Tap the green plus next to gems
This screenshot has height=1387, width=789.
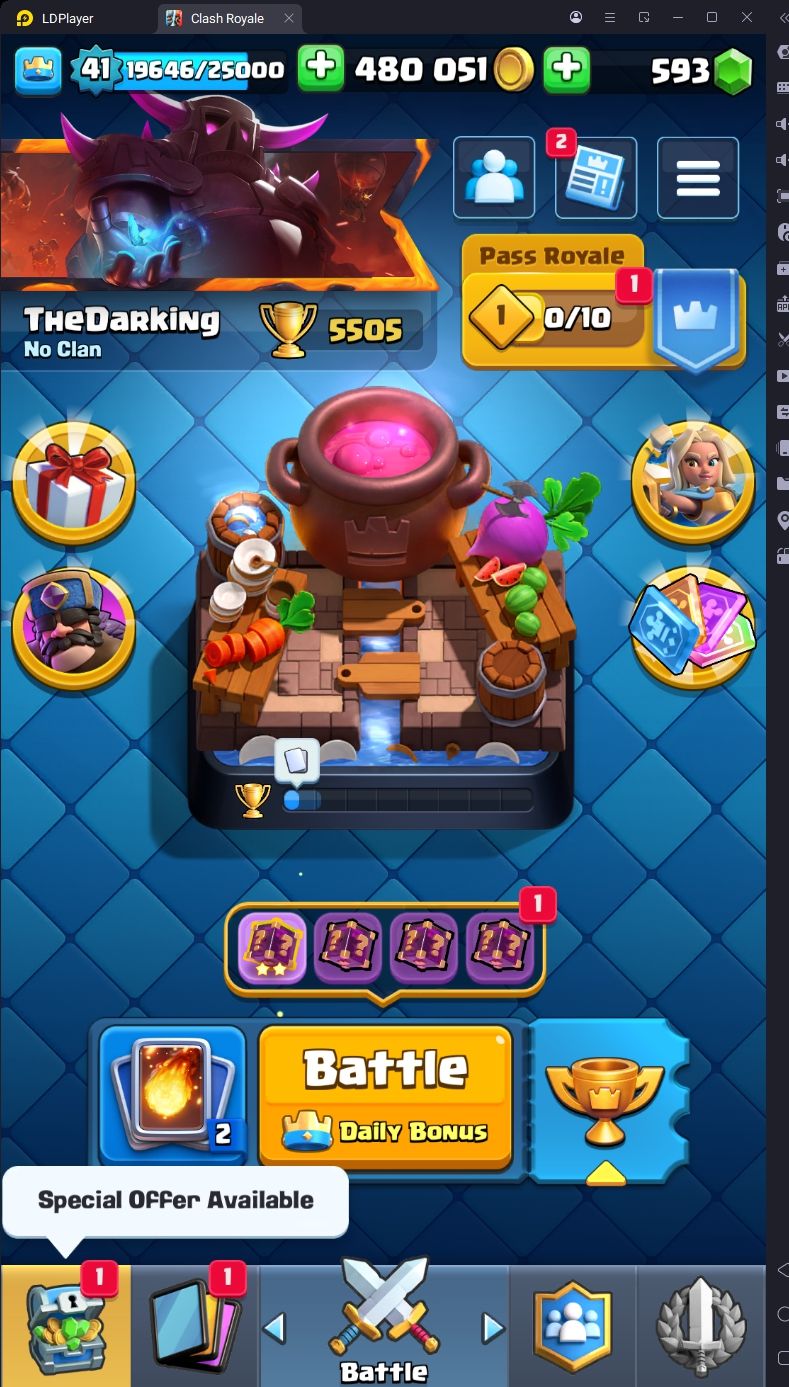566,69
